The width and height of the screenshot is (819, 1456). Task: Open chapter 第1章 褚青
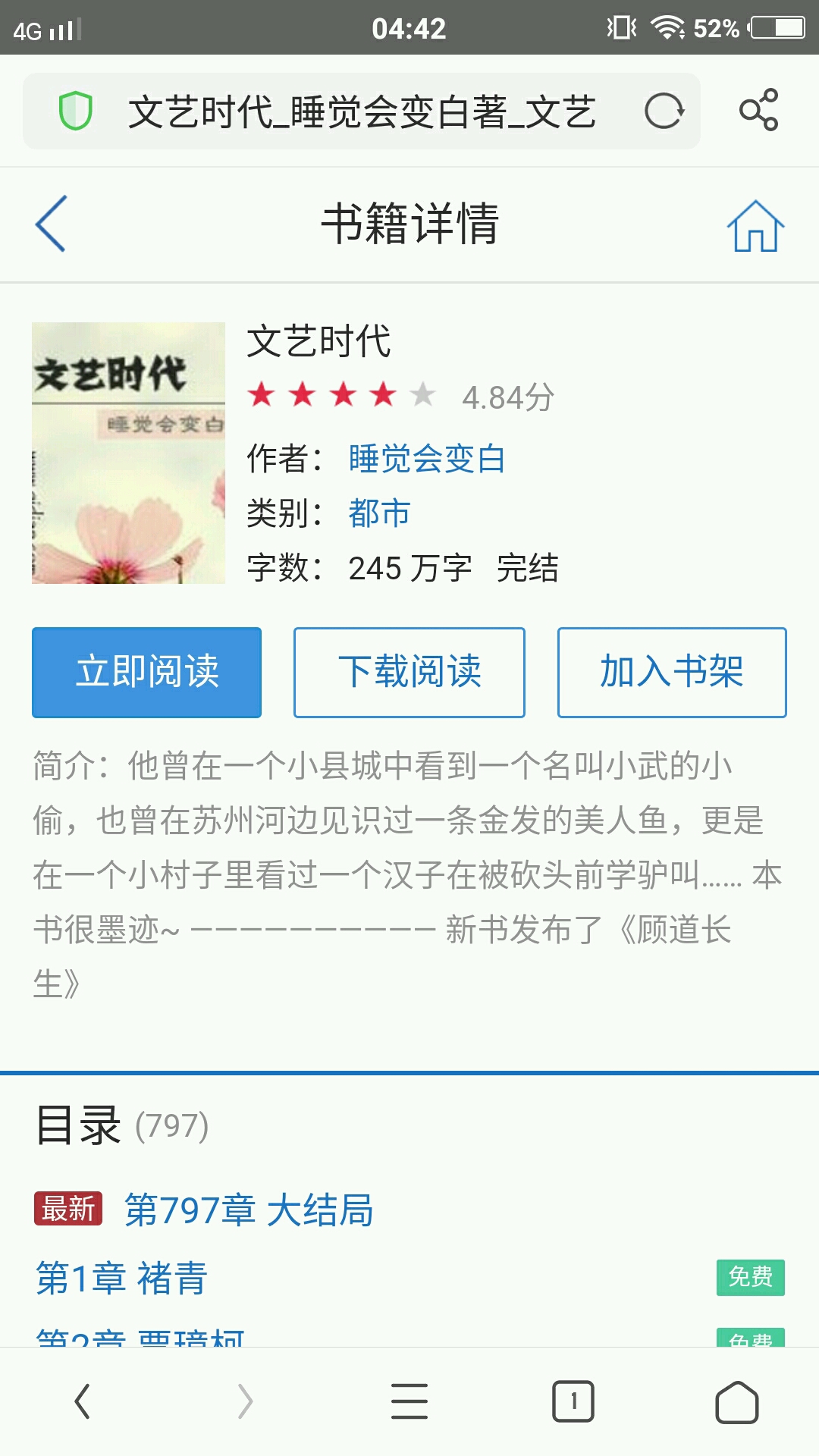[x=121, y=1278]
